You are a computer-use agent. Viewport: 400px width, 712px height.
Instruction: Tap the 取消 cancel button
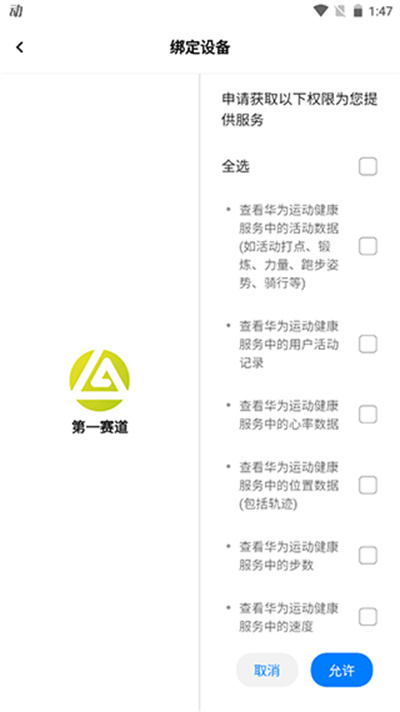coord(267,670)
